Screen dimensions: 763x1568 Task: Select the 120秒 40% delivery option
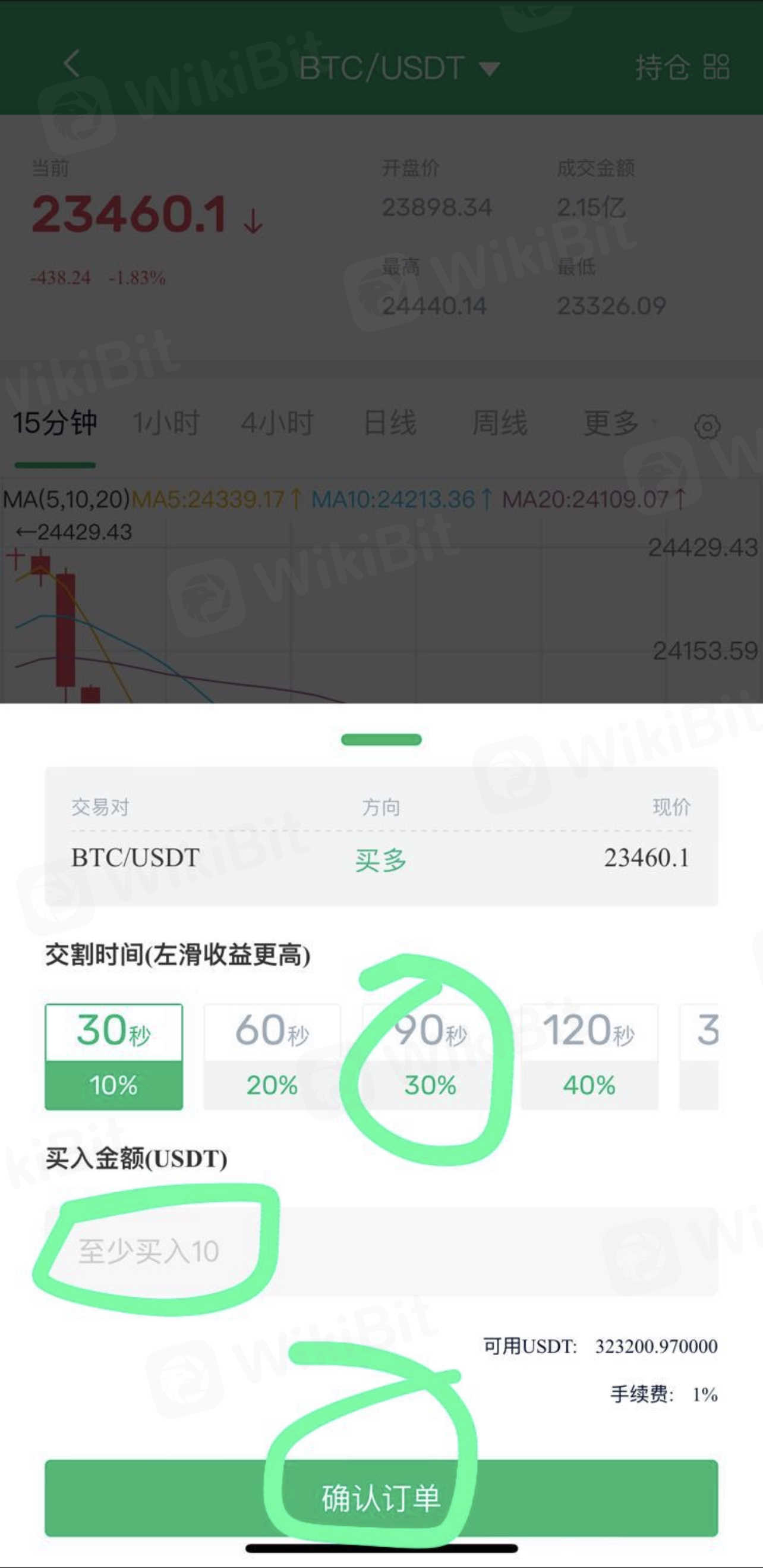click(589, 1056)
